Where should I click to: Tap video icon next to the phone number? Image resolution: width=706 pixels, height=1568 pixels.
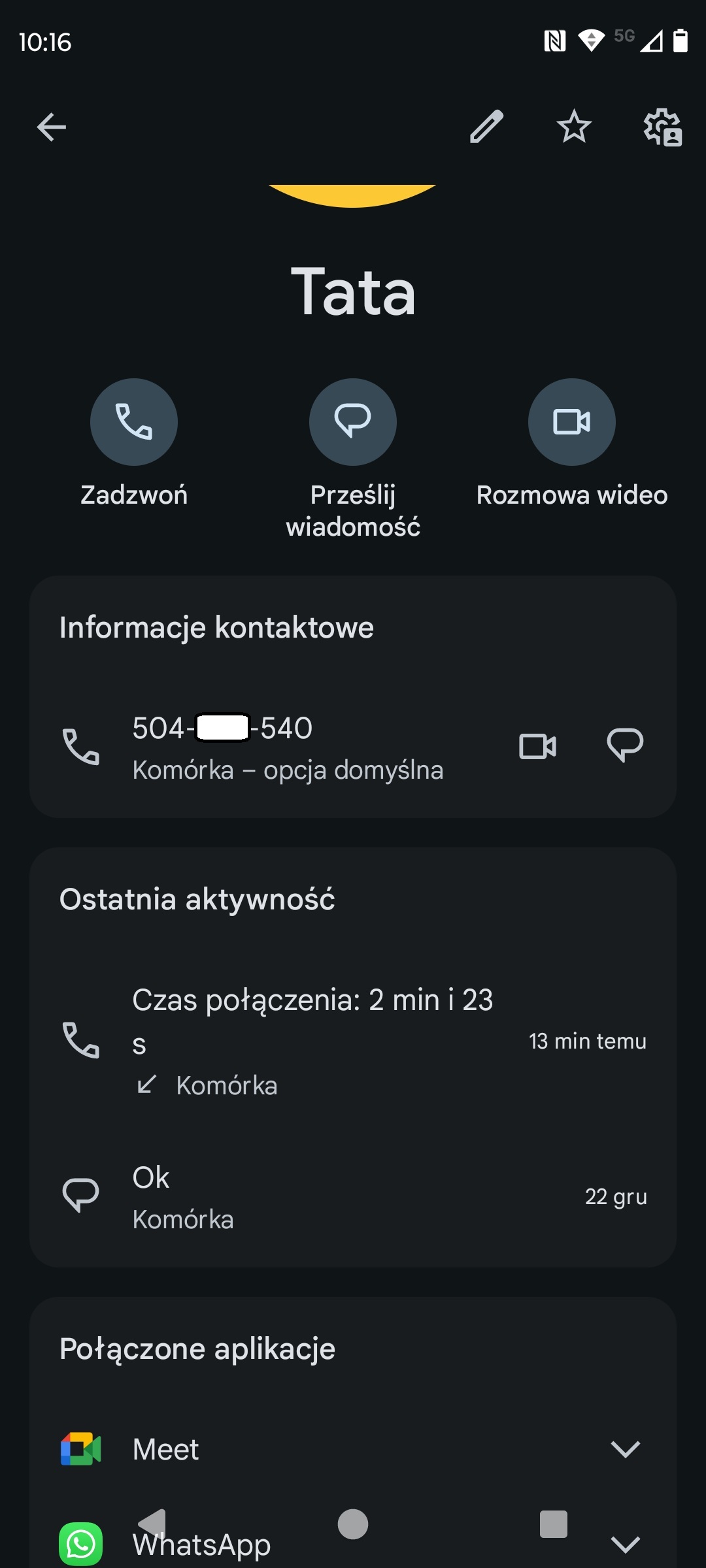(537, 746)
